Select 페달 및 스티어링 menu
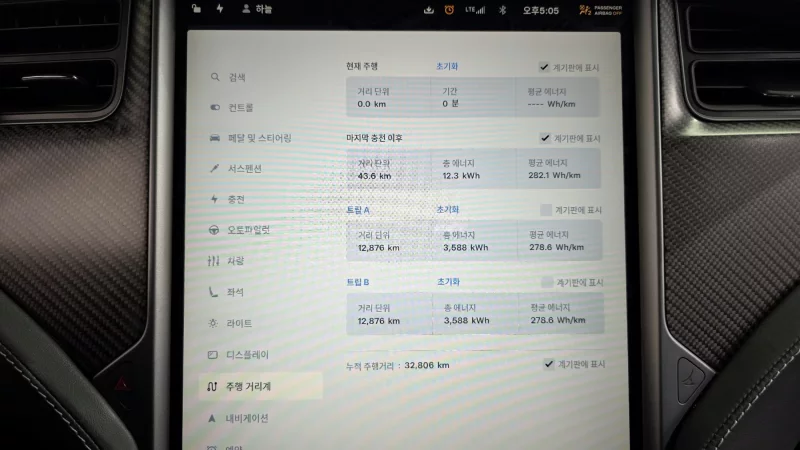This screenshot has height=450, width=800. click(259, 138)
